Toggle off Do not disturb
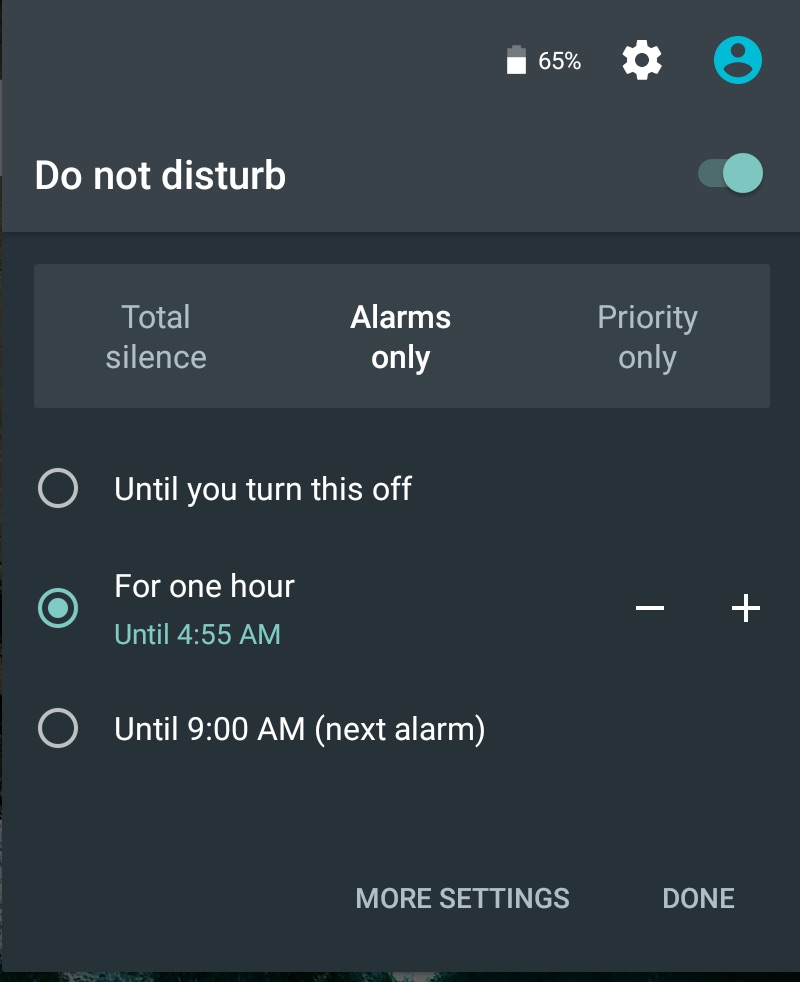 (727, 173)
